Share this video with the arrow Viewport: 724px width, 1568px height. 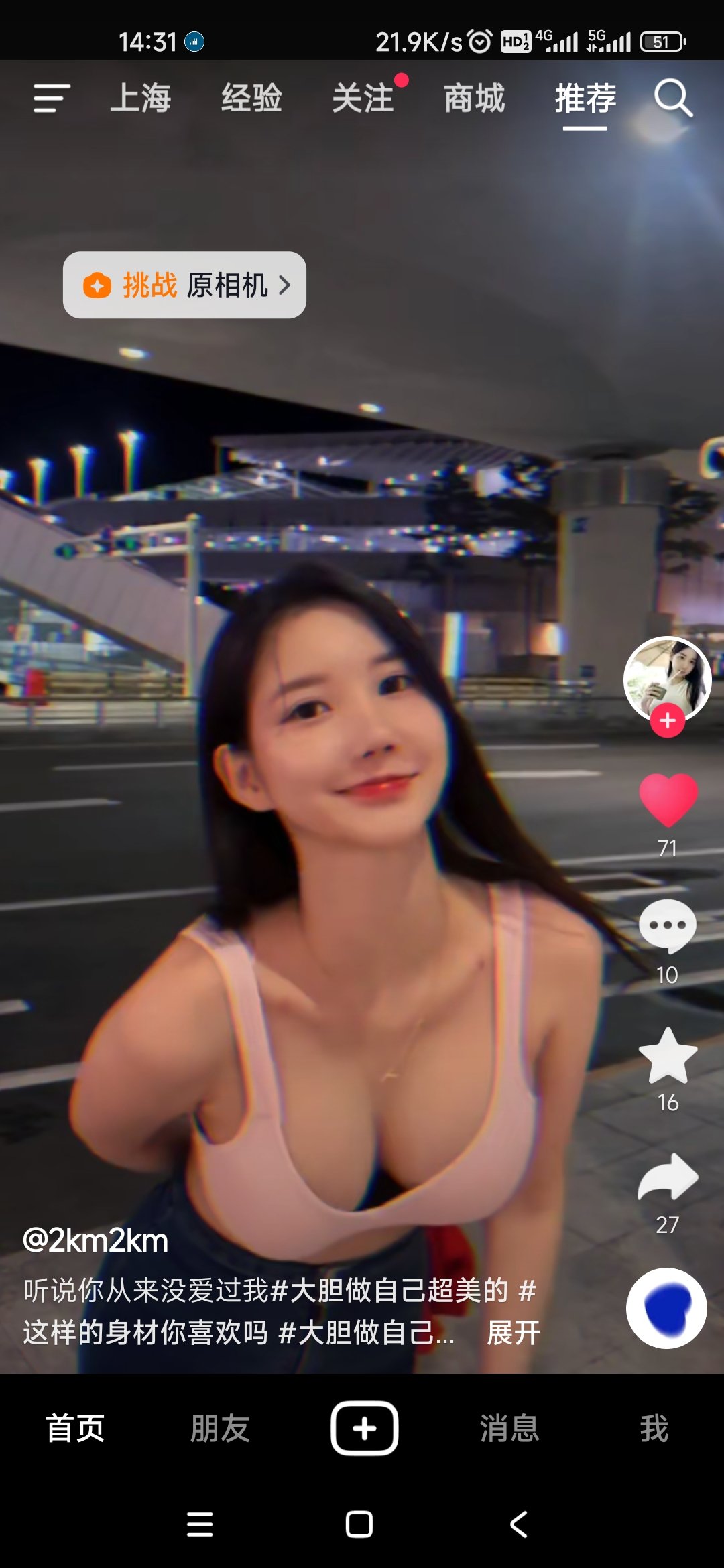coord(668,1178)
